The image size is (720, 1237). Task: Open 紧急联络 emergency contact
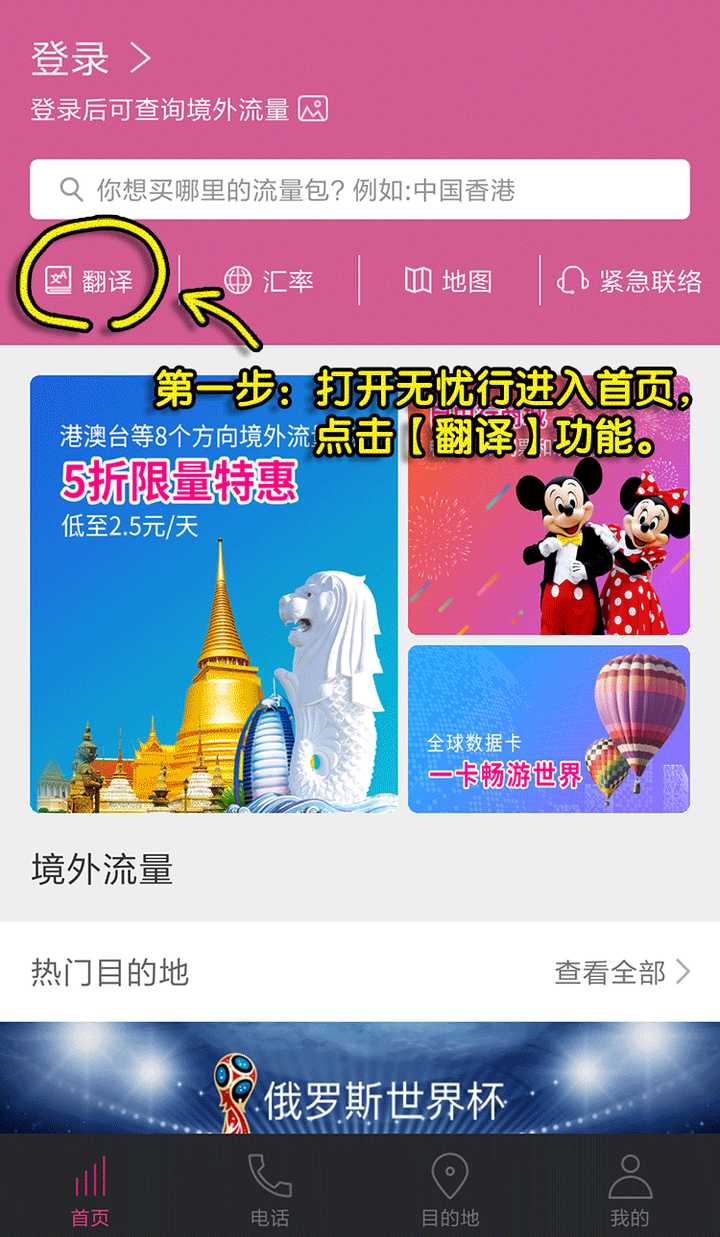[630, 281]
